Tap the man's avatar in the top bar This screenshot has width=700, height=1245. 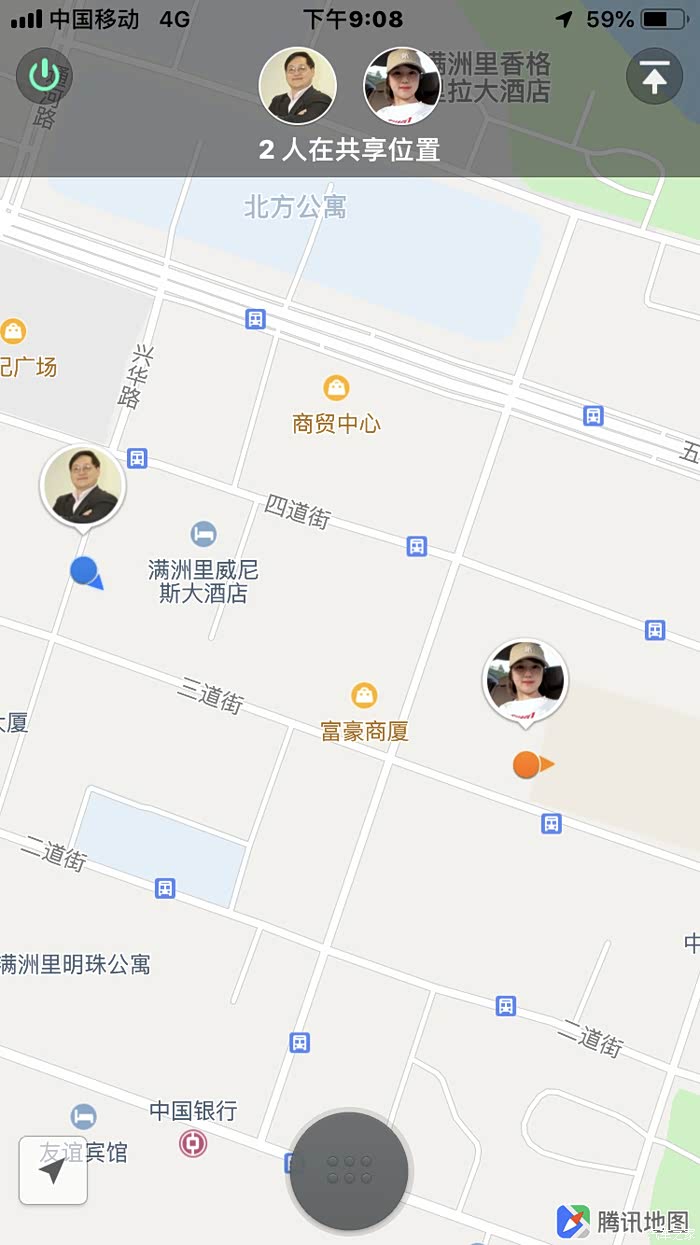click(297, 86)
